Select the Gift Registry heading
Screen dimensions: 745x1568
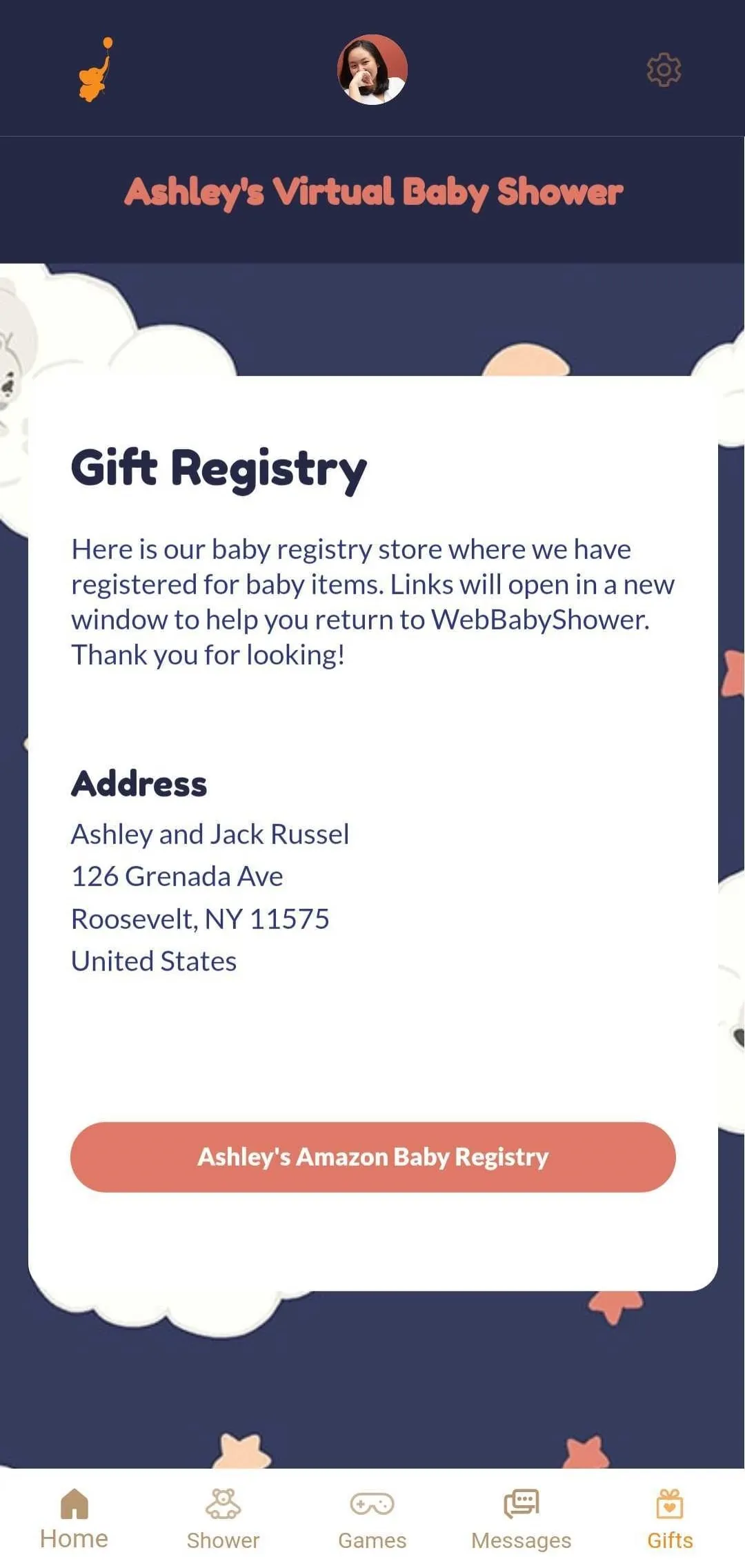tap(219, 469)
